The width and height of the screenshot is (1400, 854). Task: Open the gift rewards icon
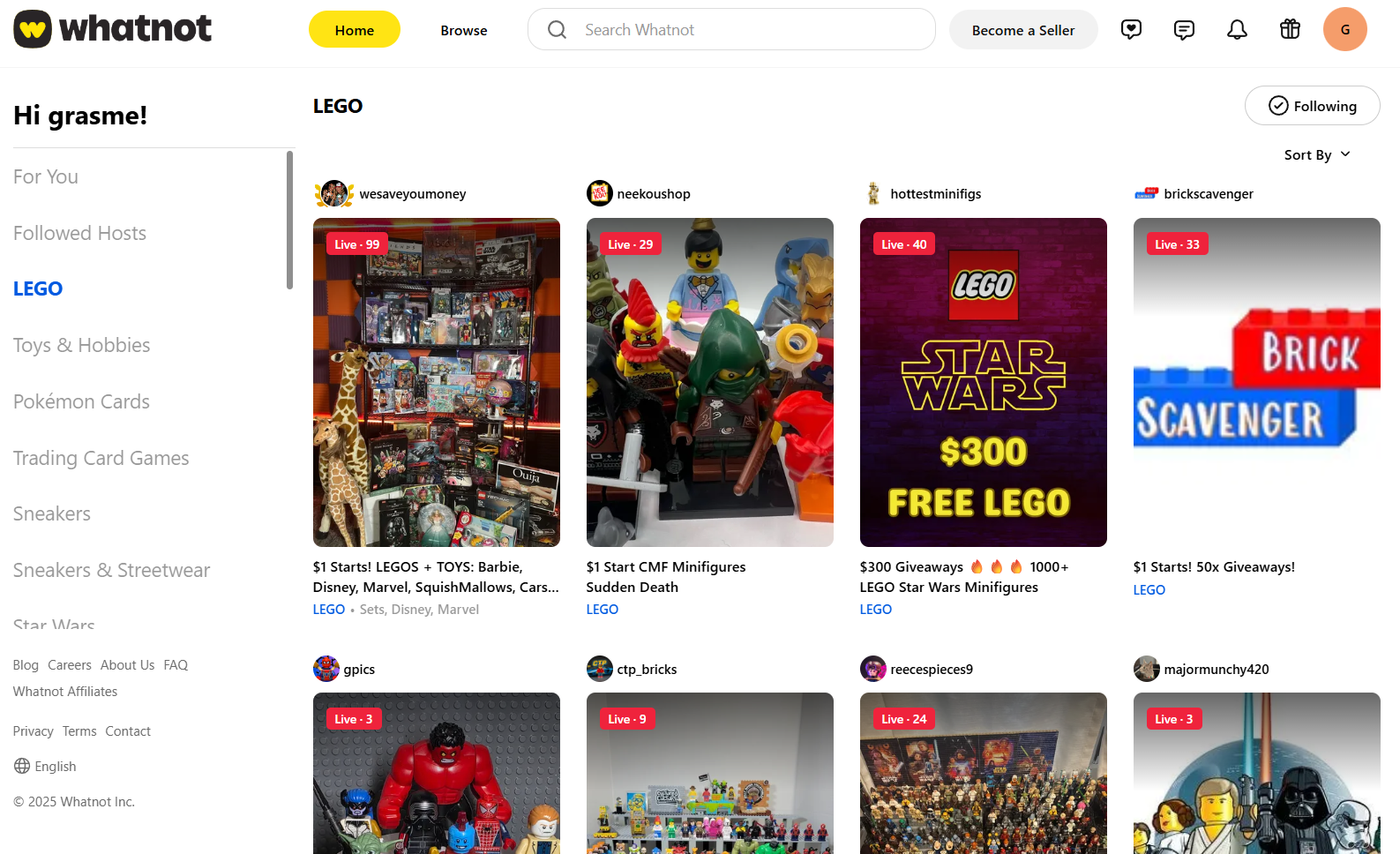coord(1290,30)
